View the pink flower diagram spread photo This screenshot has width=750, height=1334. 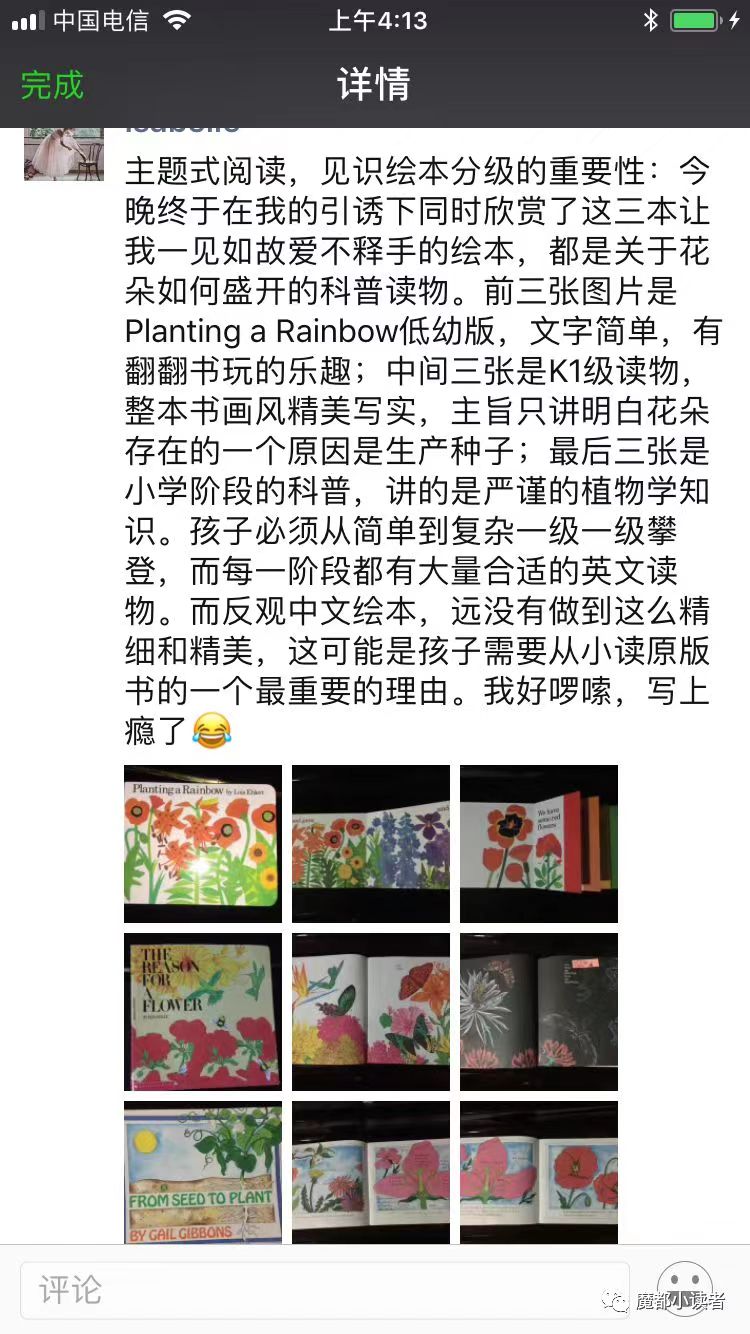[371, 1172]
